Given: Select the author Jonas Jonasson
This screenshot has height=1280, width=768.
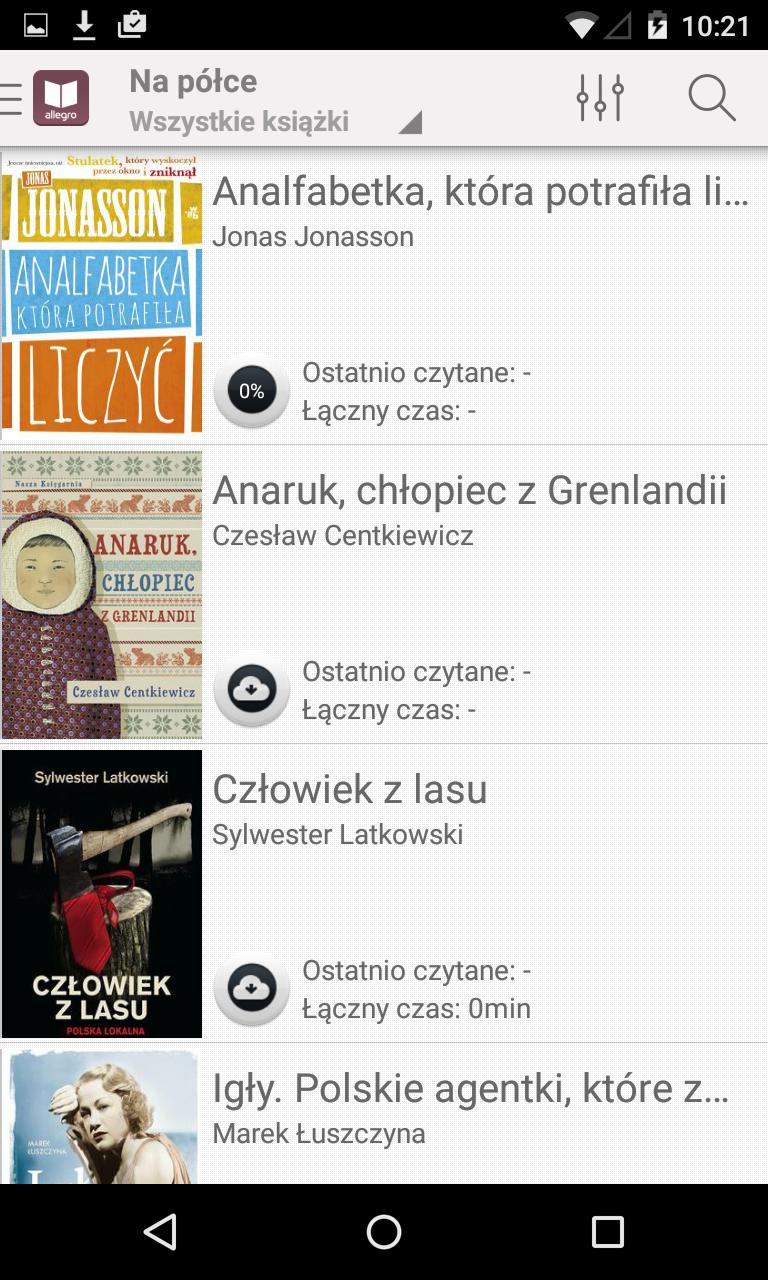Looking at the screenshot, I should coord(313,237).
